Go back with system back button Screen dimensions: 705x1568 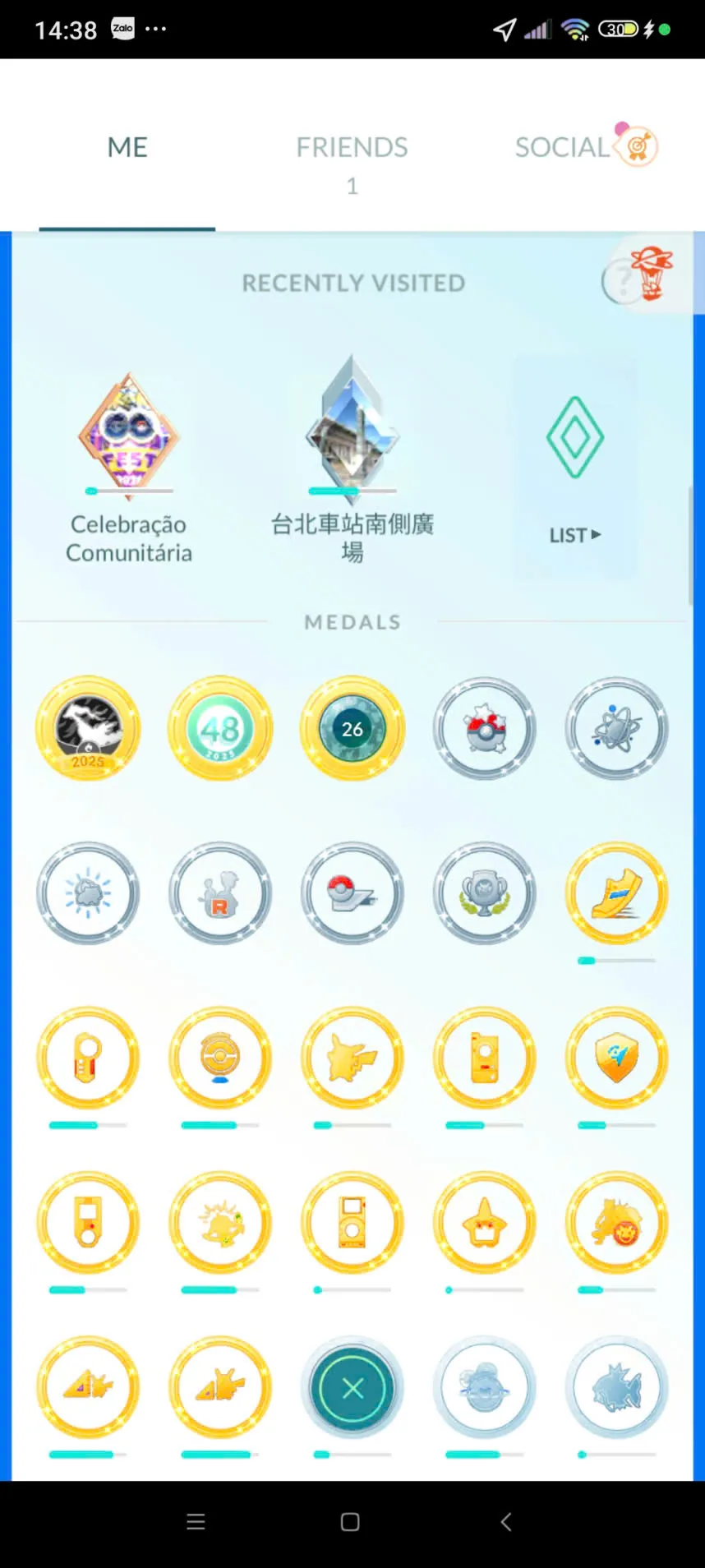click(x=506, y=1522)
